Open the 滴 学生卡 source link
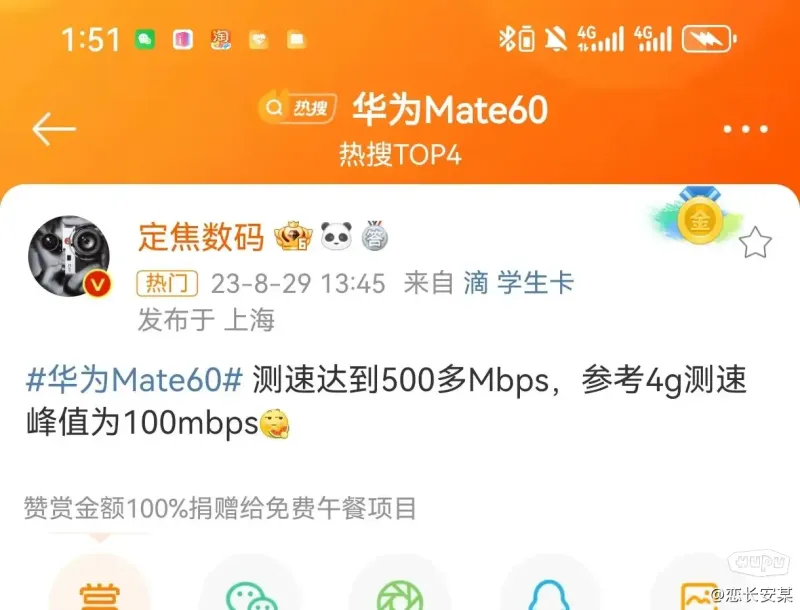Viewport: 800px width, 610px height. (x=518, y=283)
